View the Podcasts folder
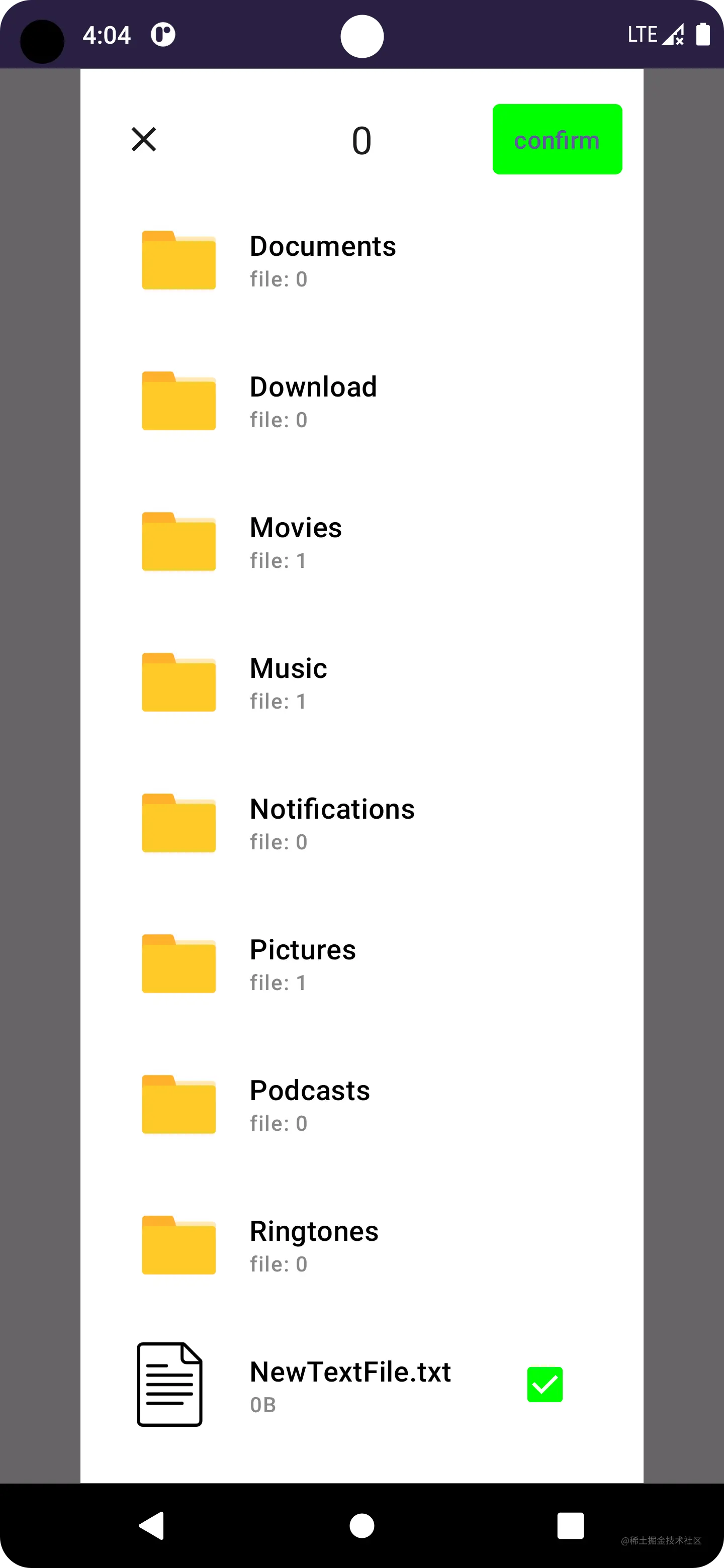Screen dimensions: 724x1568 click(x=309, y=1104)
